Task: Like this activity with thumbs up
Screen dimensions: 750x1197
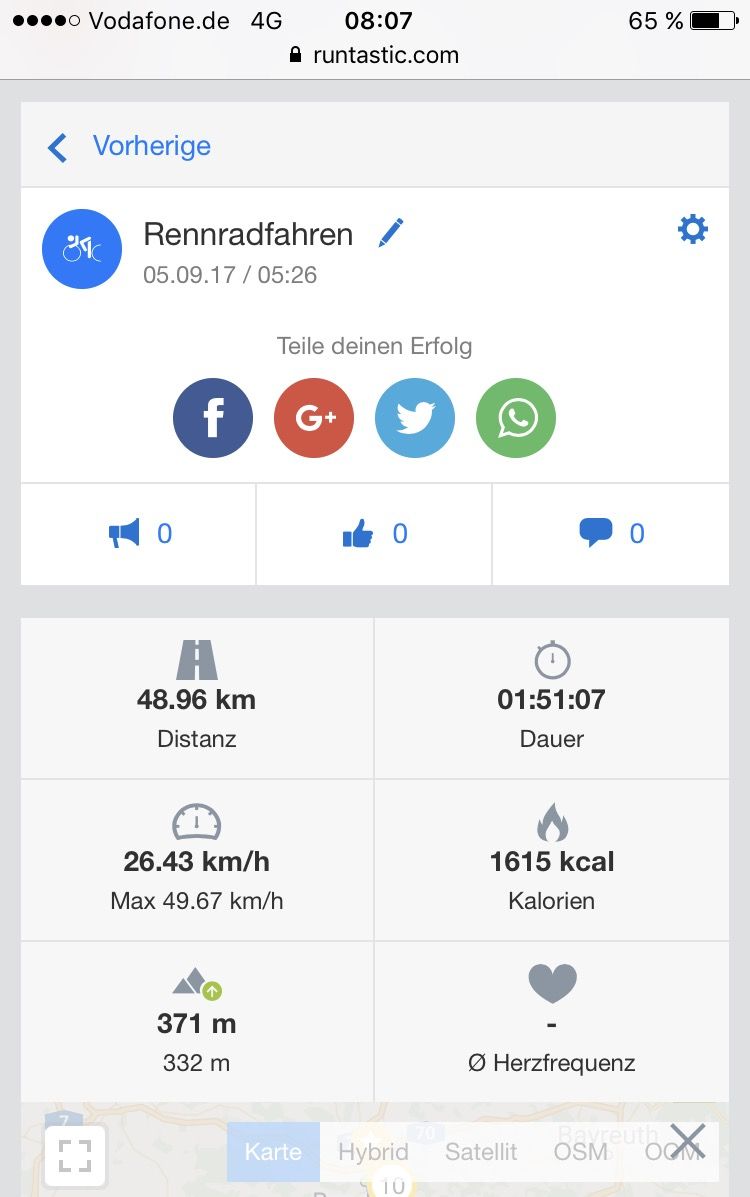Action: (374, 534)
